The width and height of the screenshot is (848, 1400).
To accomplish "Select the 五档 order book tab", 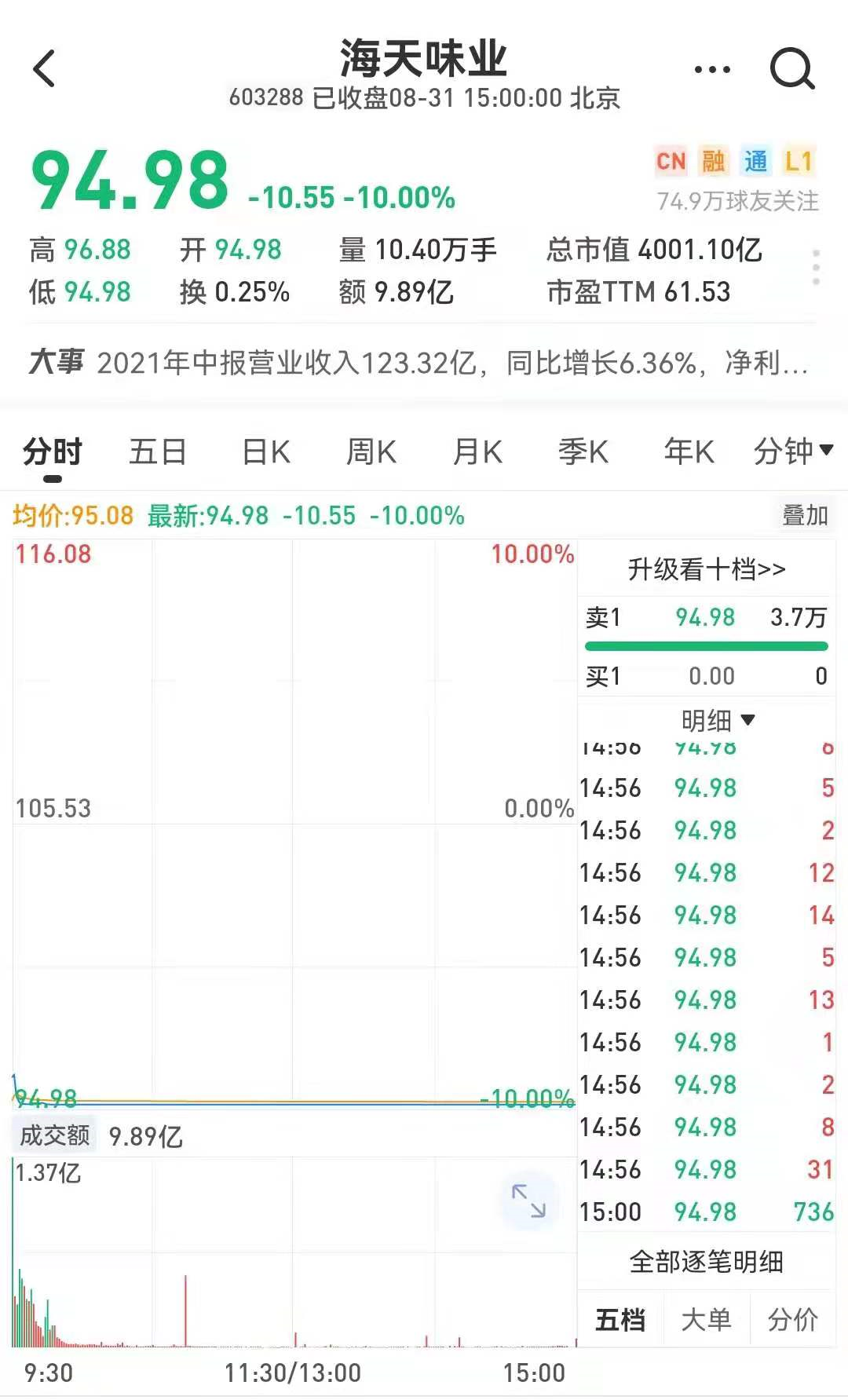I will point(620,1320).
